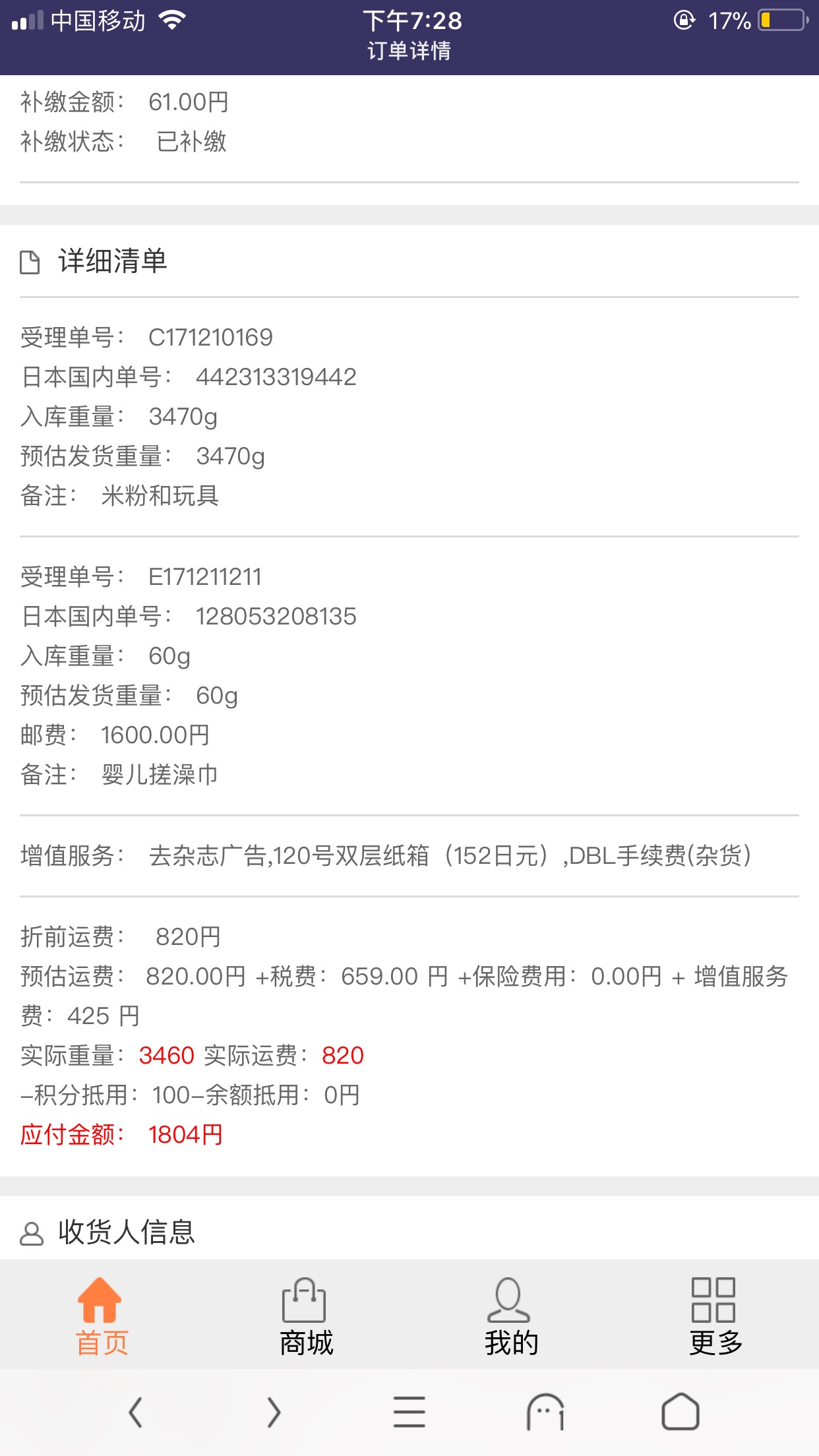The height and width of the screenshot is (1456, 819).
Task: Tap the browser forward arrow
Action: point(273,1412)
